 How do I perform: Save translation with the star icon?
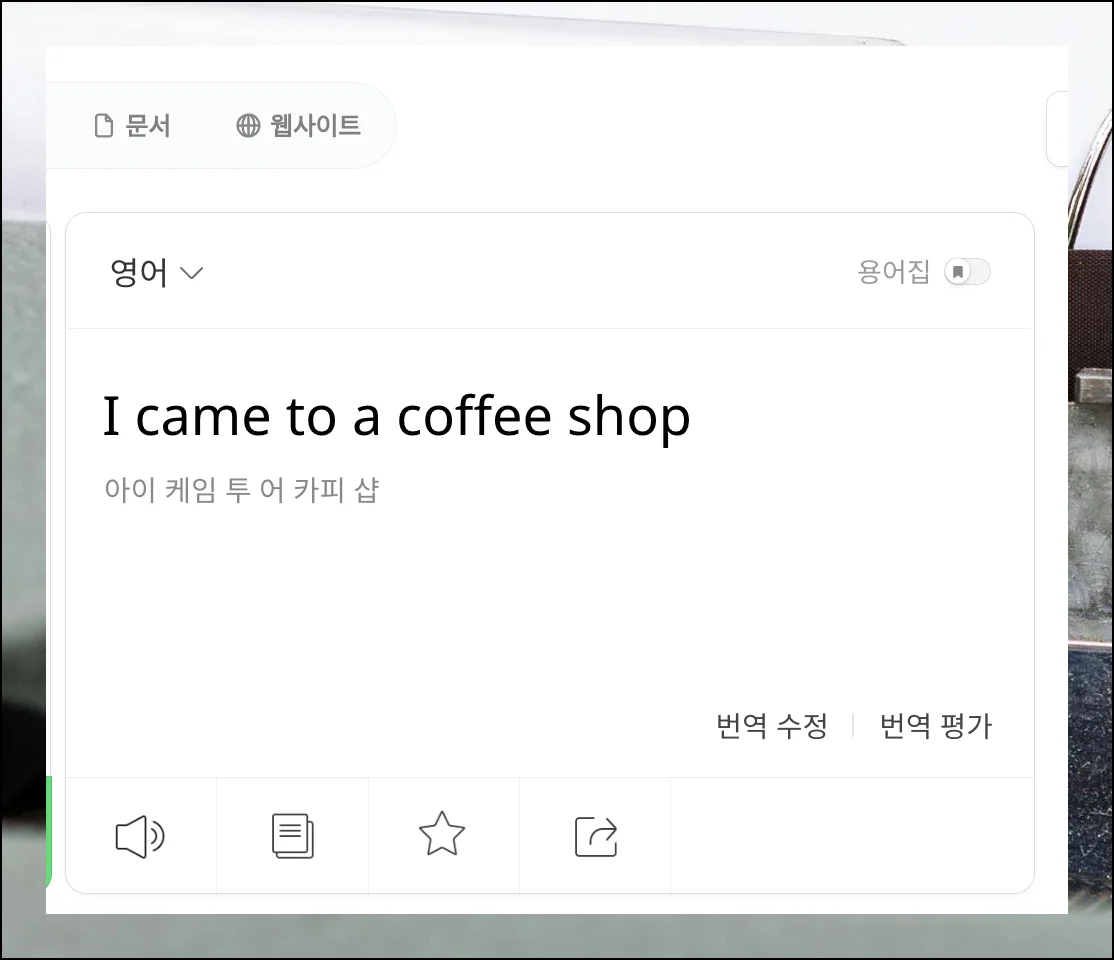point(442,834)
